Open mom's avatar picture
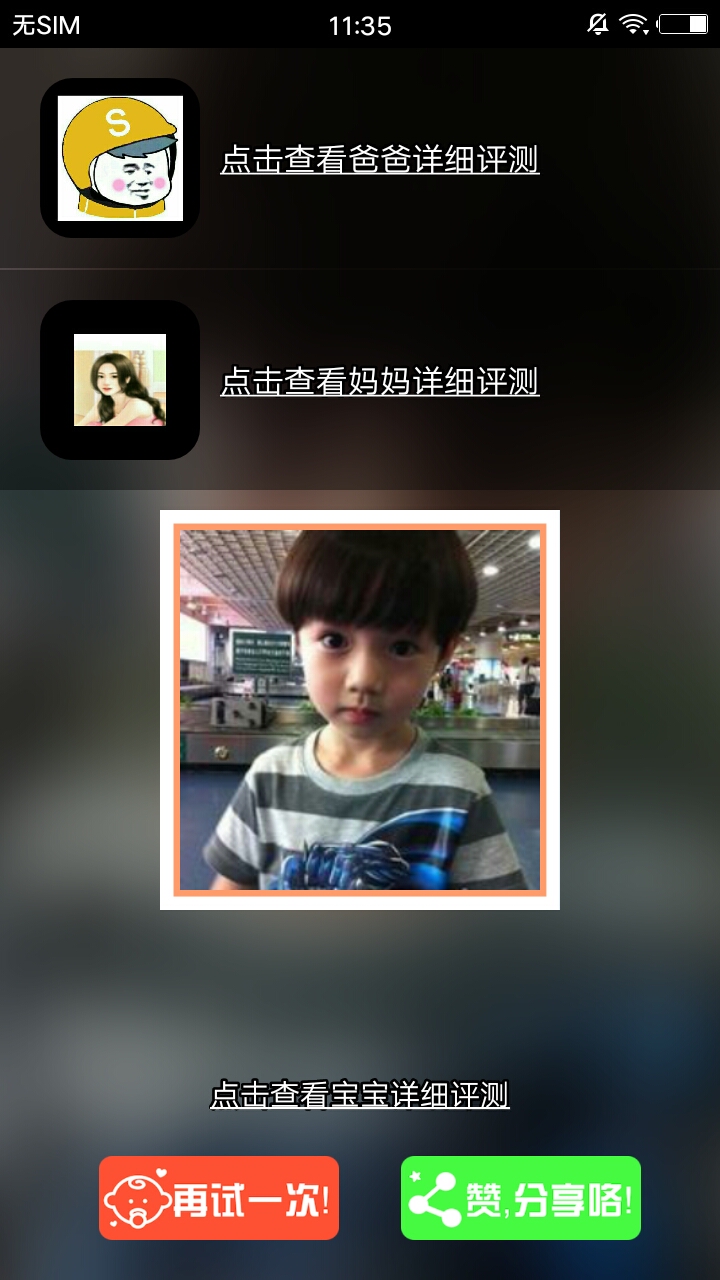Viewport: 720px width, 1280px height. [120, 380]
